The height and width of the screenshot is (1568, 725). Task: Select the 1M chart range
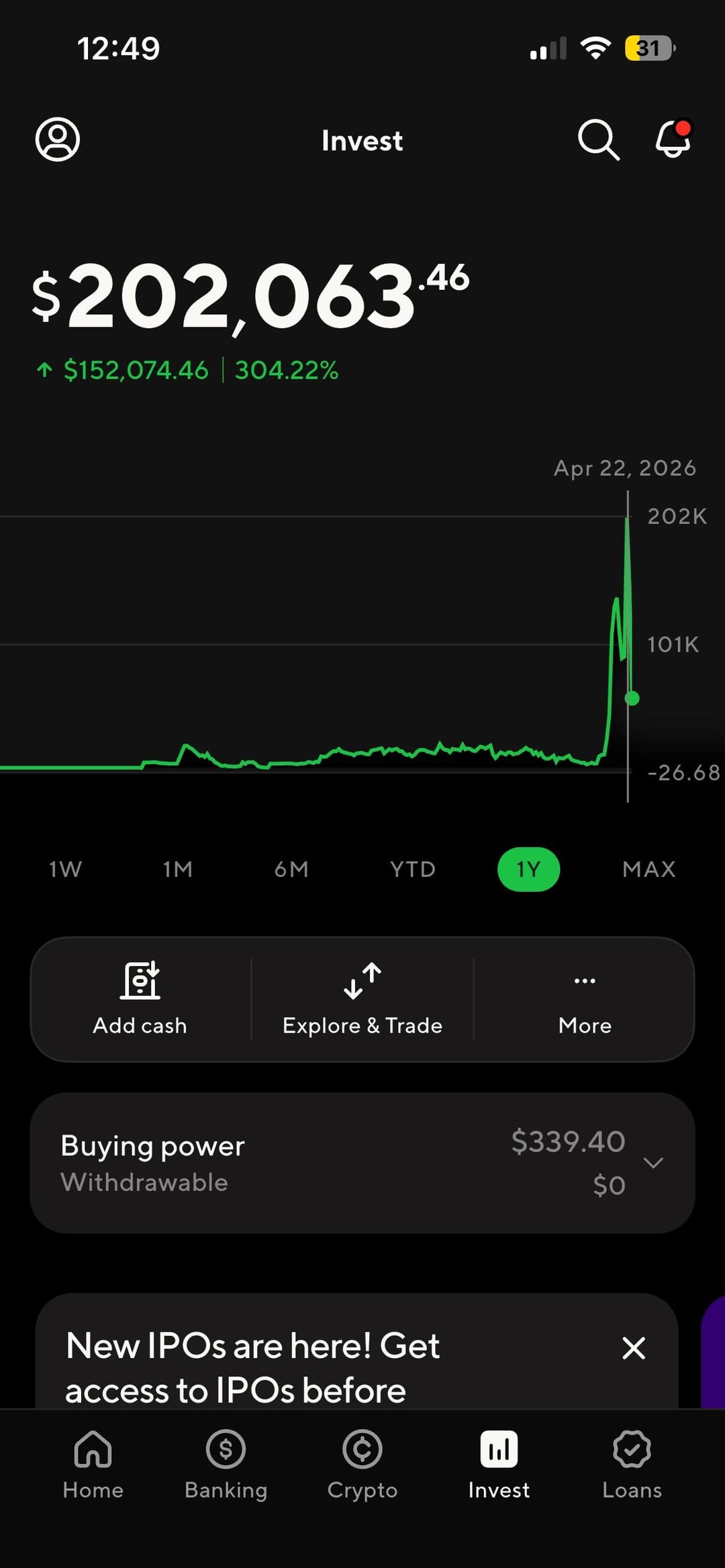[x=178, y=870]
